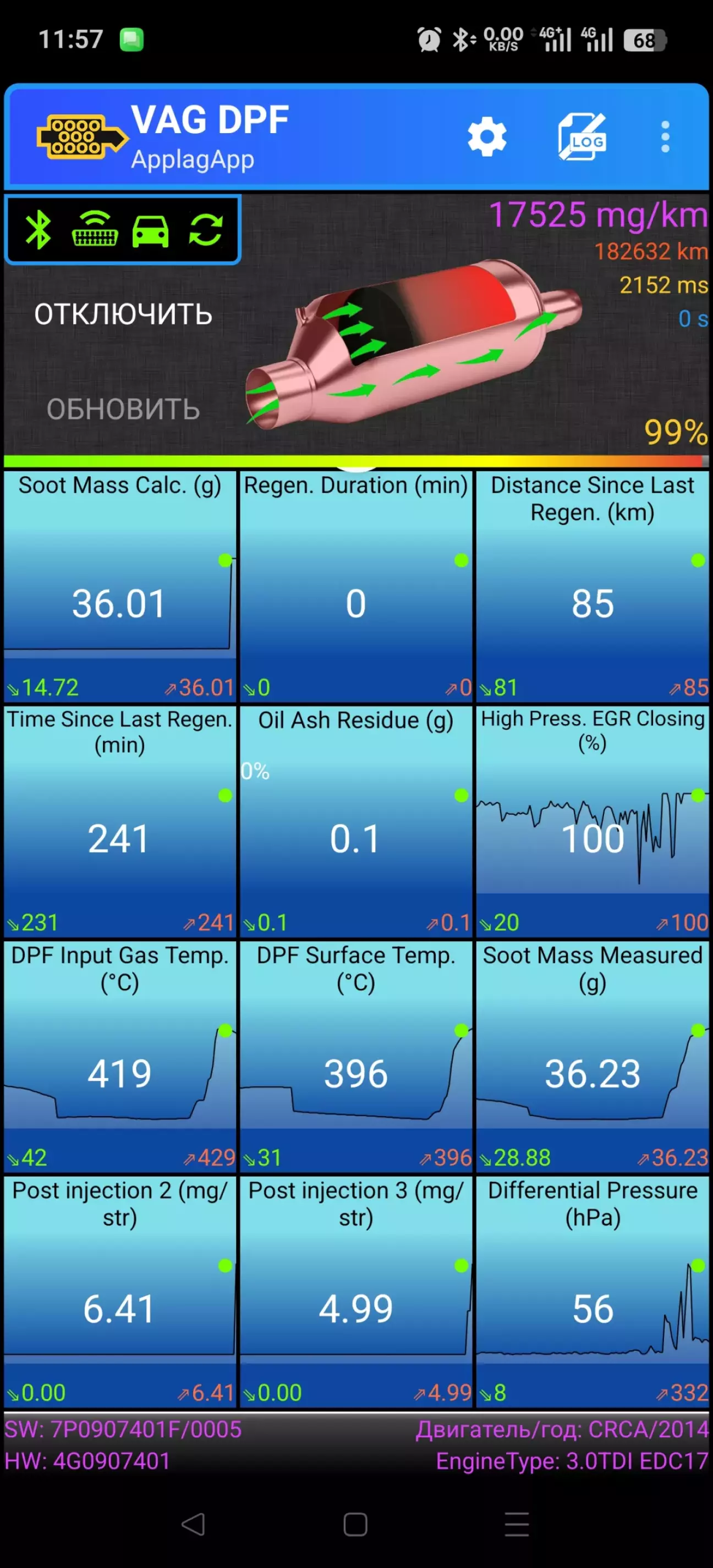The width and height of the screenshot is (713, 1568).
Task: Open the Post injection 3 tile
Action: (x=356, y=1291)
